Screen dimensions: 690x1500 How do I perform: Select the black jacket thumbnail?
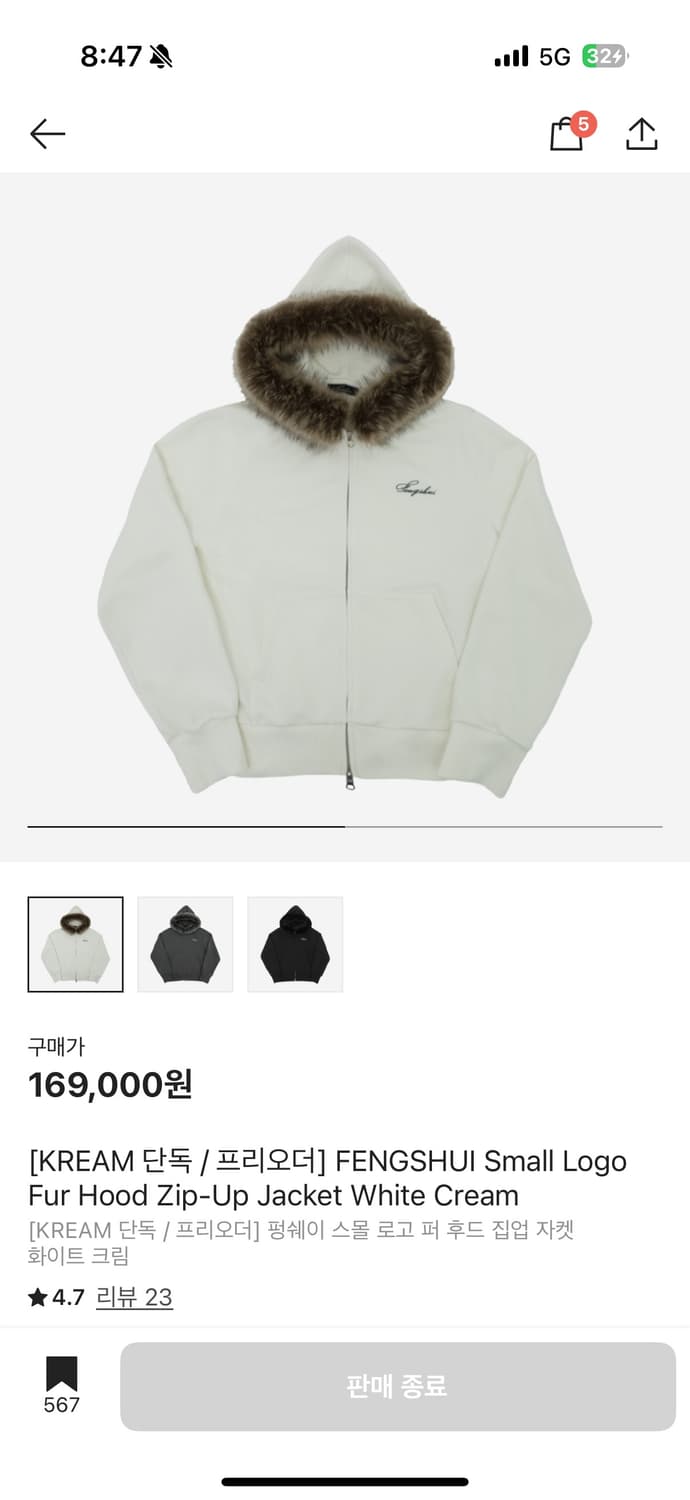[295, 944]
